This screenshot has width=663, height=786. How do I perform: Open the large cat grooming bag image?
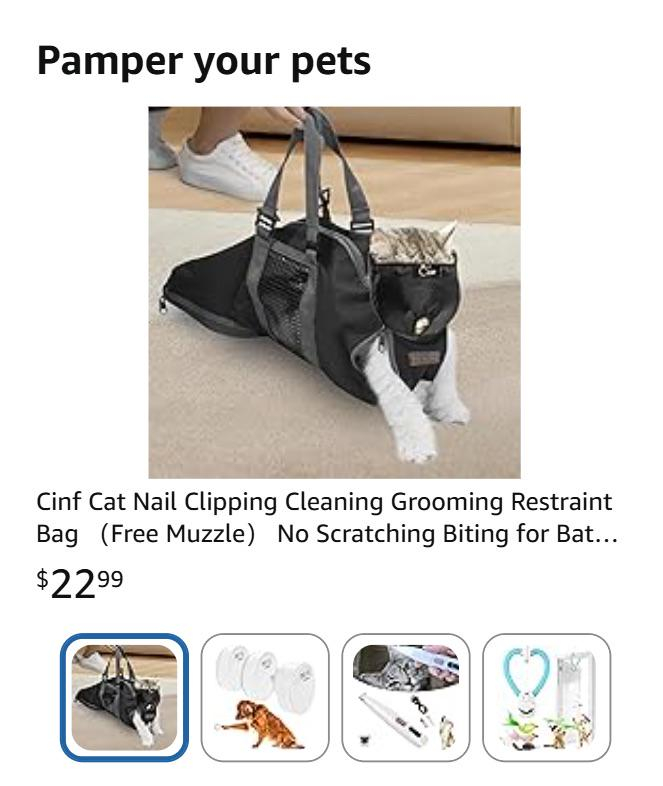point(334,293)
